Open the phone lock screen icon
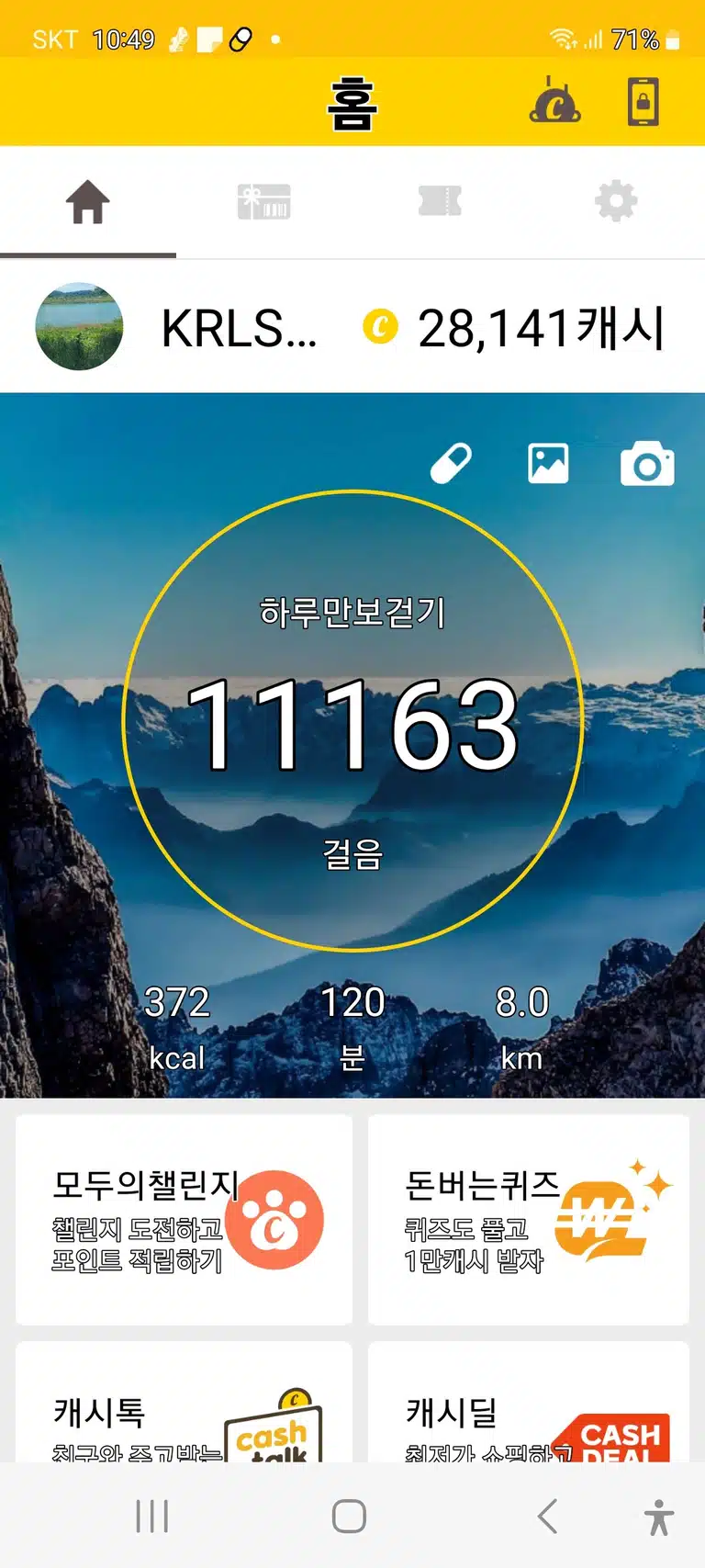 point(643,101)
